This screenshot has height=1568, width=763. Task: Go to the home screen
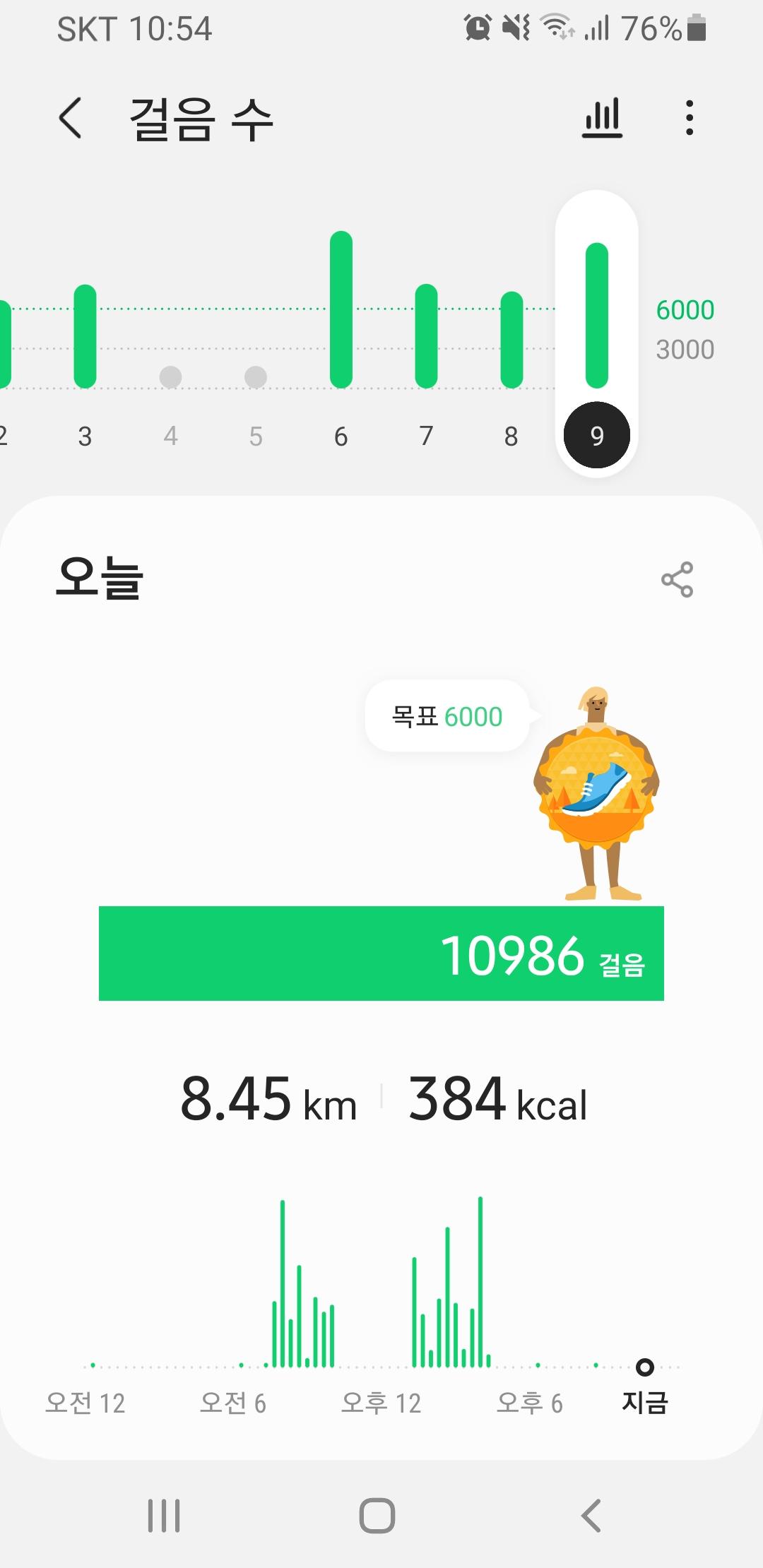tap(377, 1516)
